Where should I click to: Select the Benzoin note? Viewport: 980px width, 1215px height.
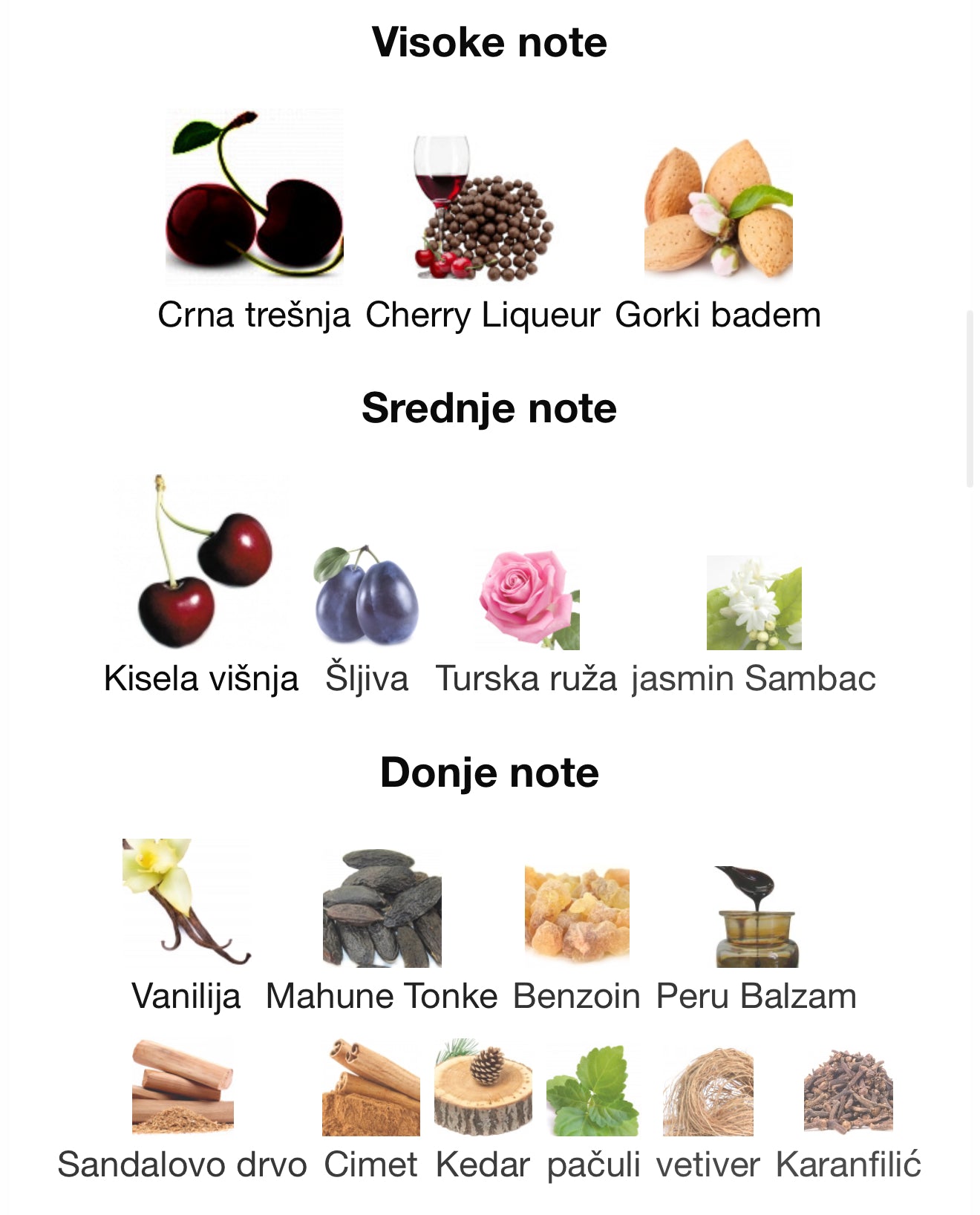coord(577,914)
